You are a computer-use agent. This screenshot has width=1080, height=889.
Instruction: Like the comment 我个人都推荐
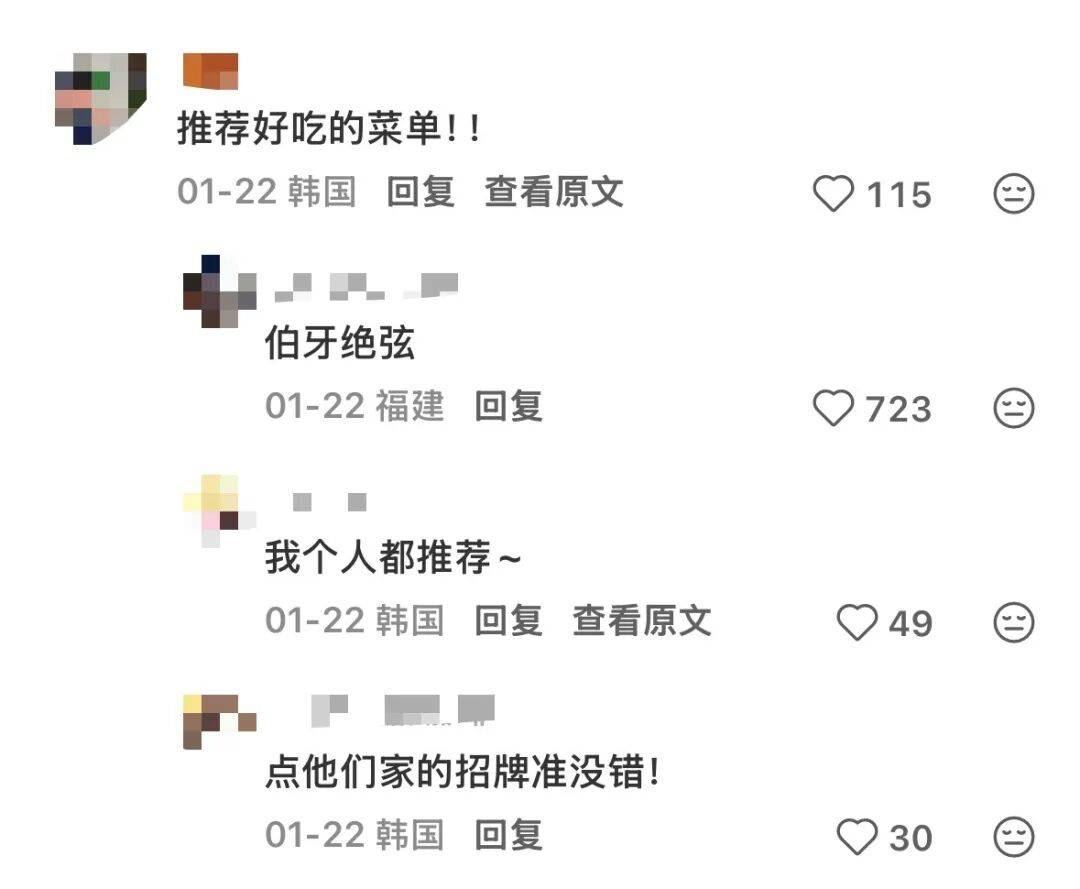coord(856,623)
